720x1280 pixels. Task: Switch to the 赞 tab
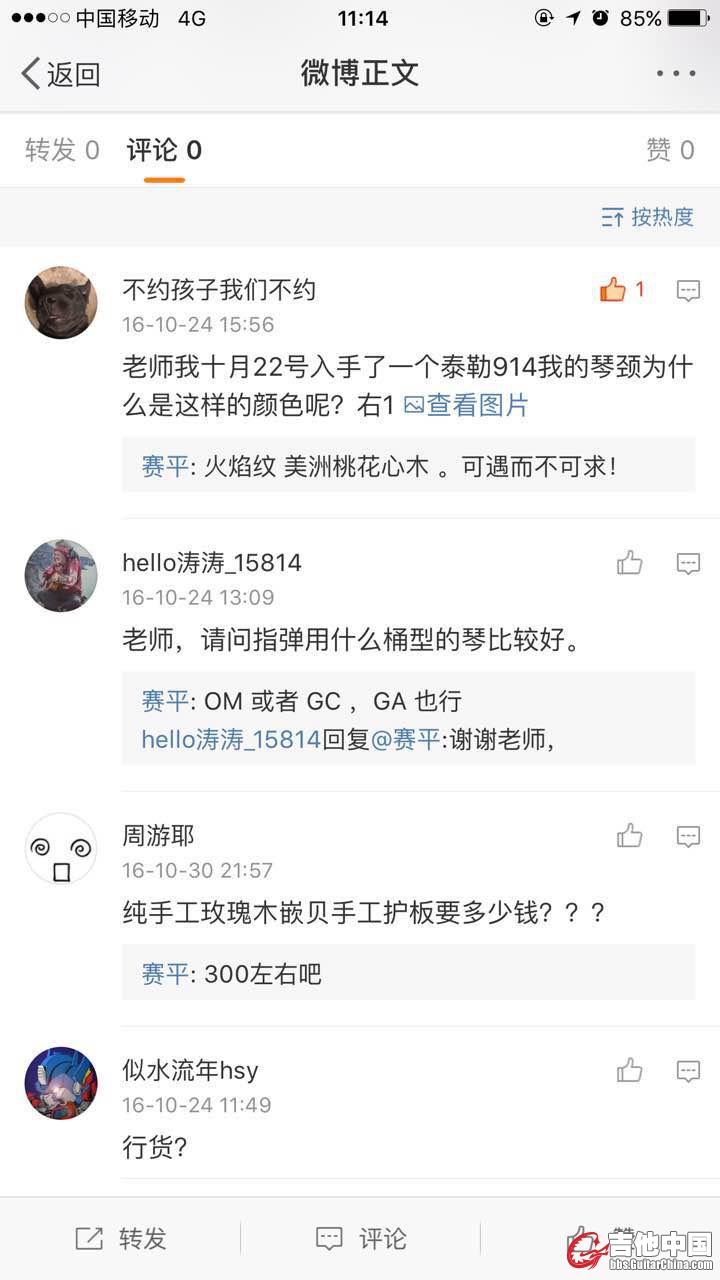pos(669,151)
